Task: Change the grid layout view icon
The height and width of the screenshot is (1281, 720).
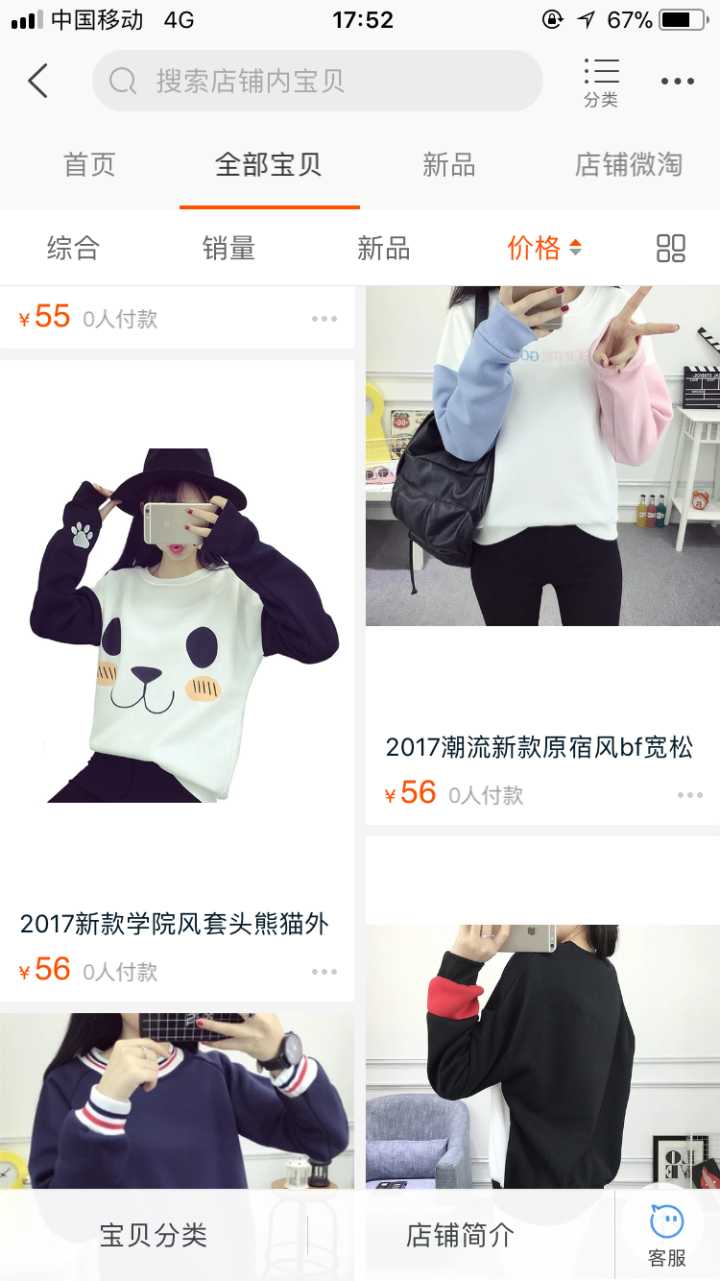Action: [x=671, y=248]
